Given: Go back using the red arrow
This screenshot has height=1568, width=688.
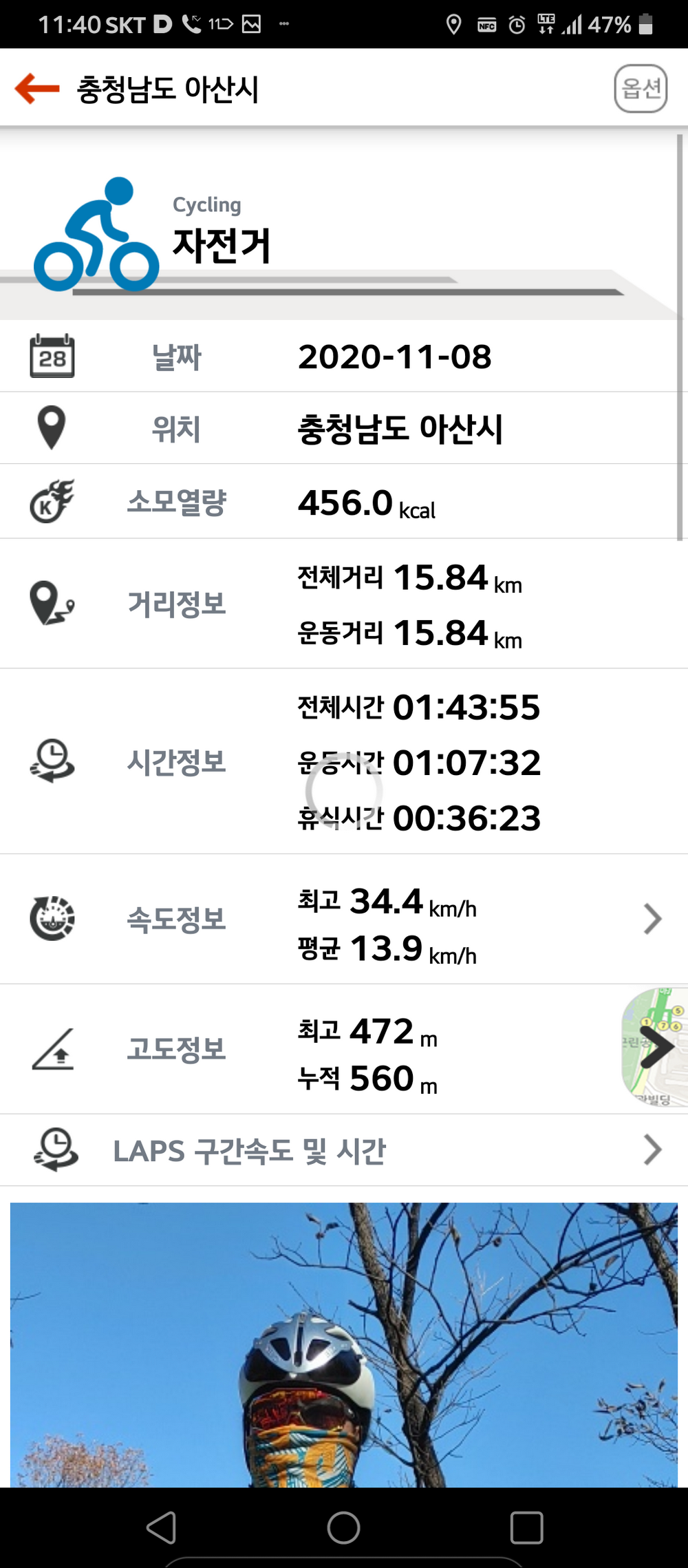Looking at the screenshot, I should point(37,89).
